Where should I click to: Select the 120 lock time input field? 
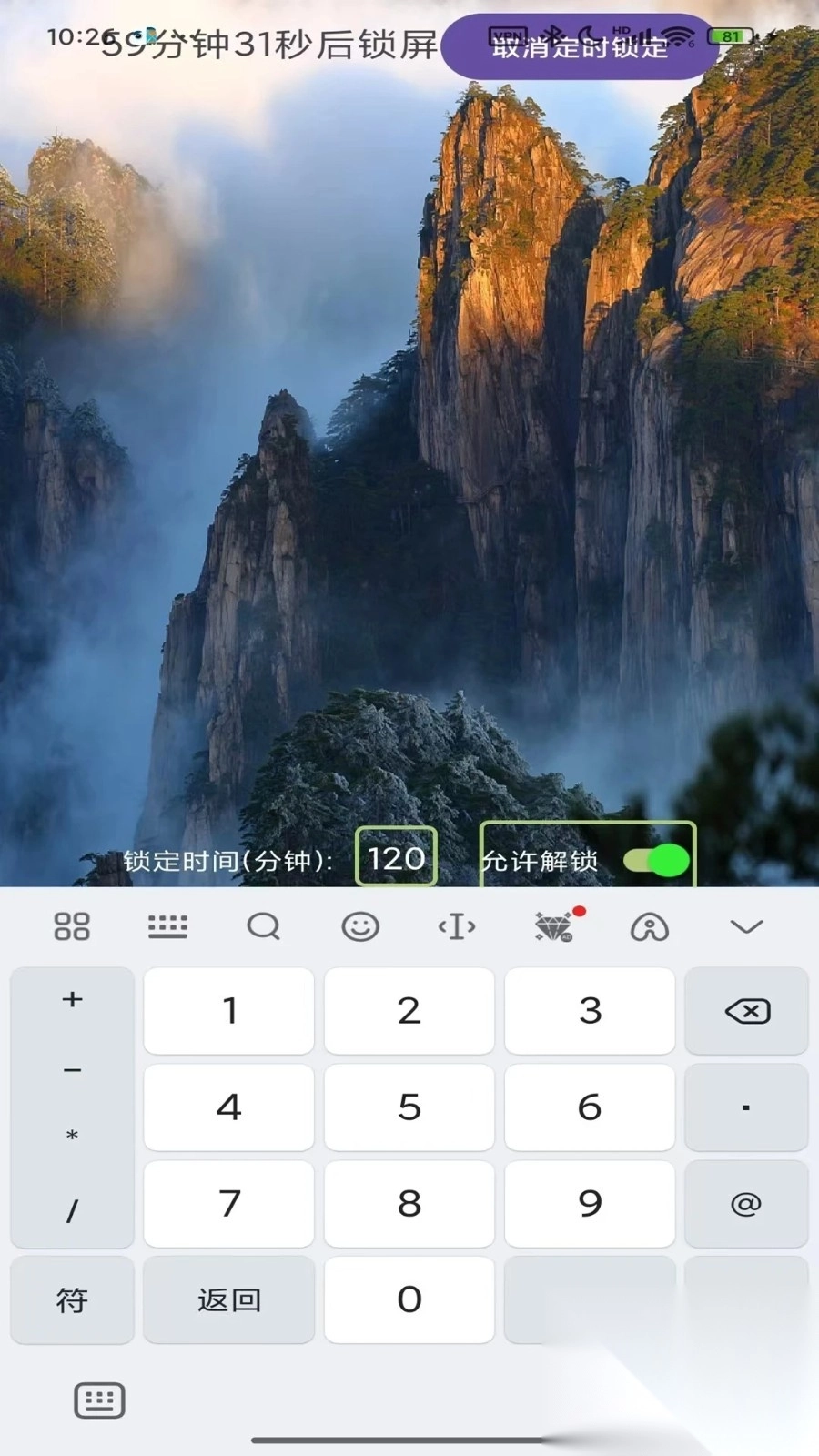pos(396,856)
